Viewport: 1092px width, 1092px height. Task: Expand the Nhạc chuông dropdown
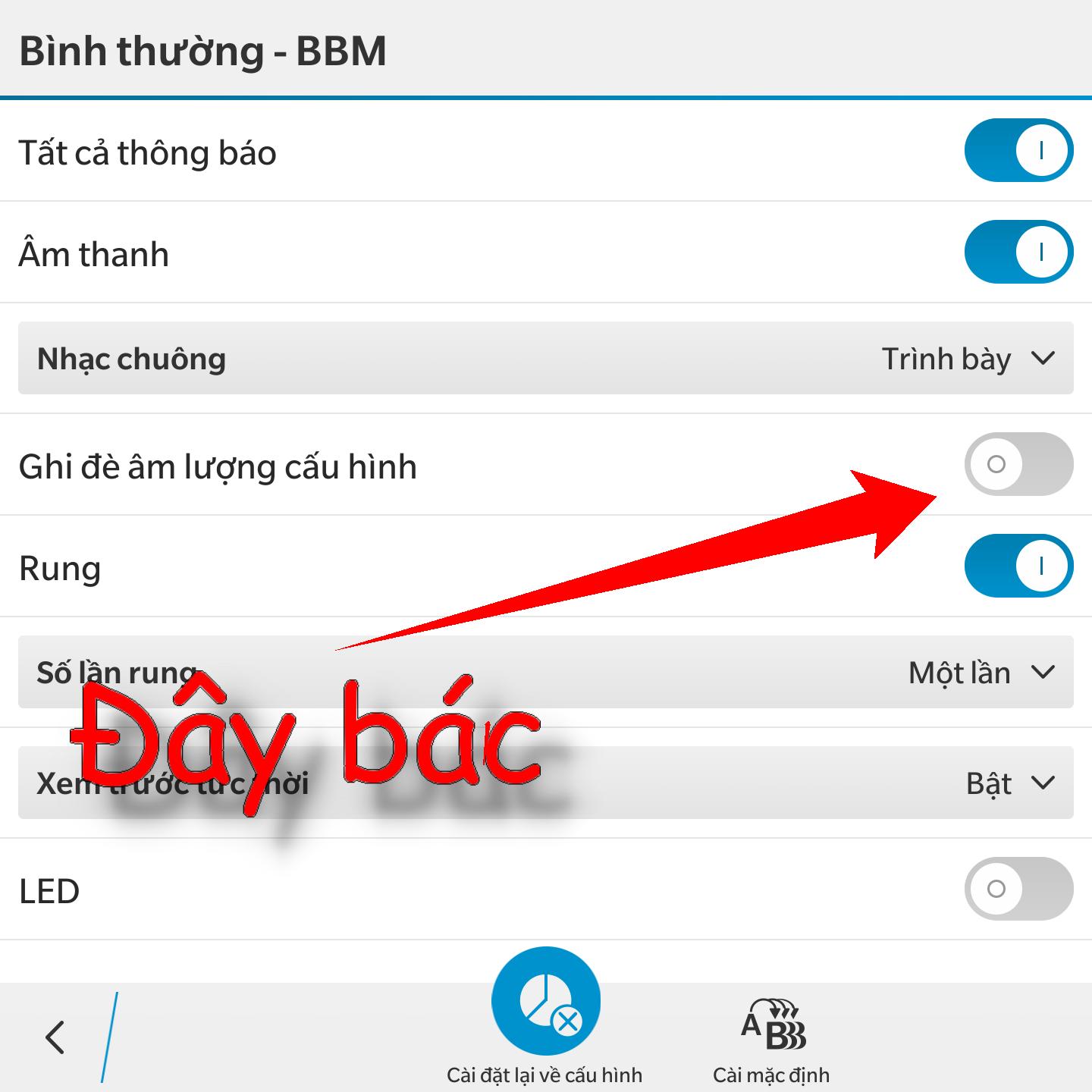546,358
